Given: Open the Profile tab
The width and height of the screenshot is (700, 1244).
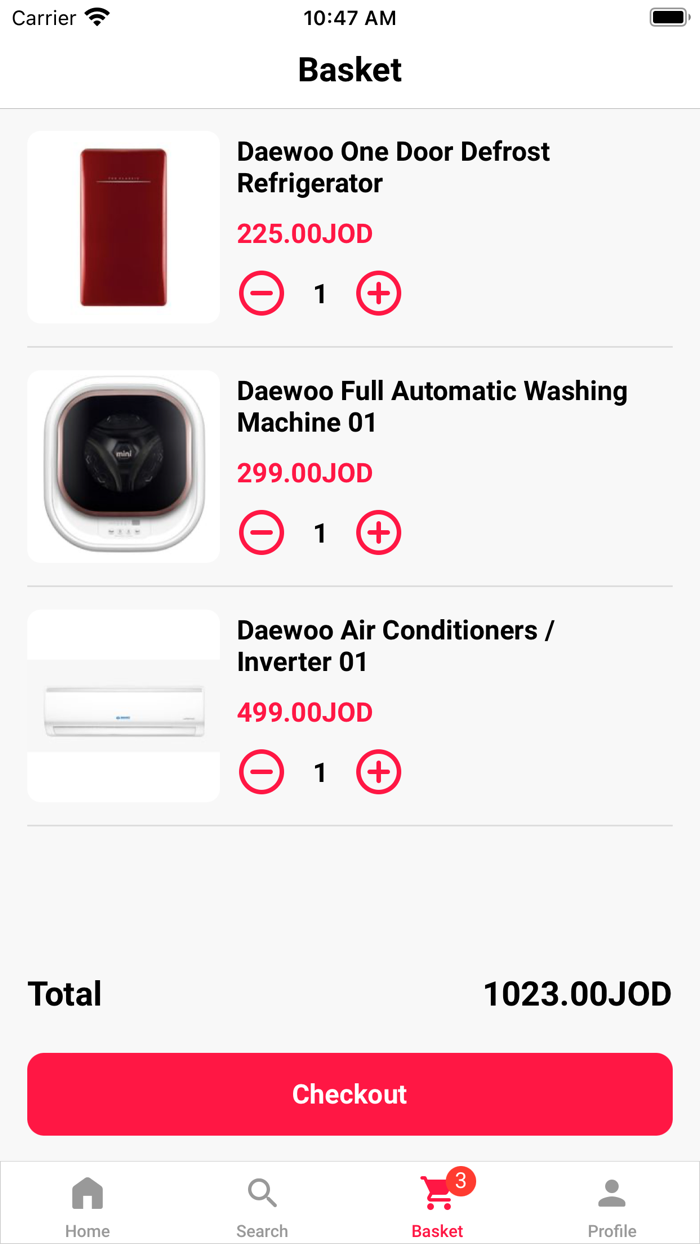Looking at the screenshot, I should (612, 1205).
